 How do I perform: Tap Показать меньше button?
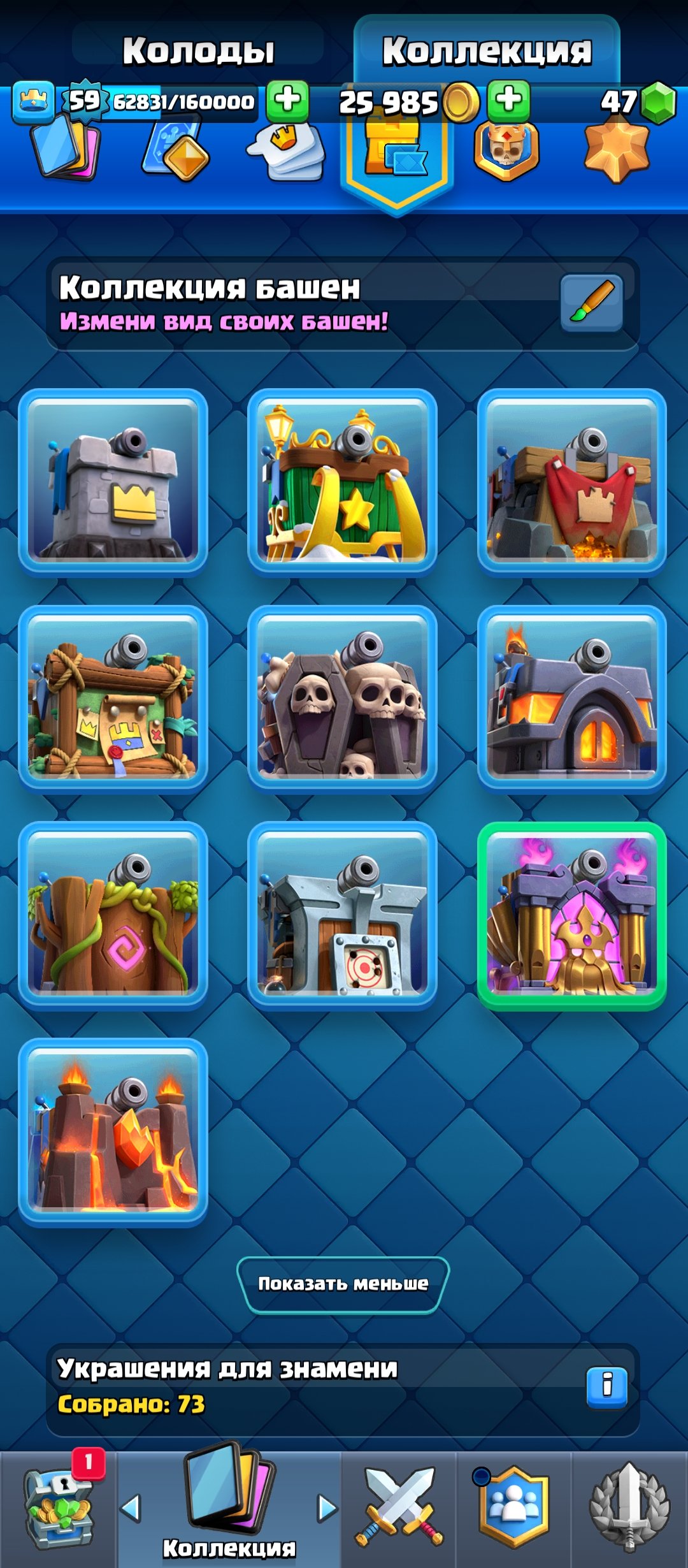click(343, 1283)
